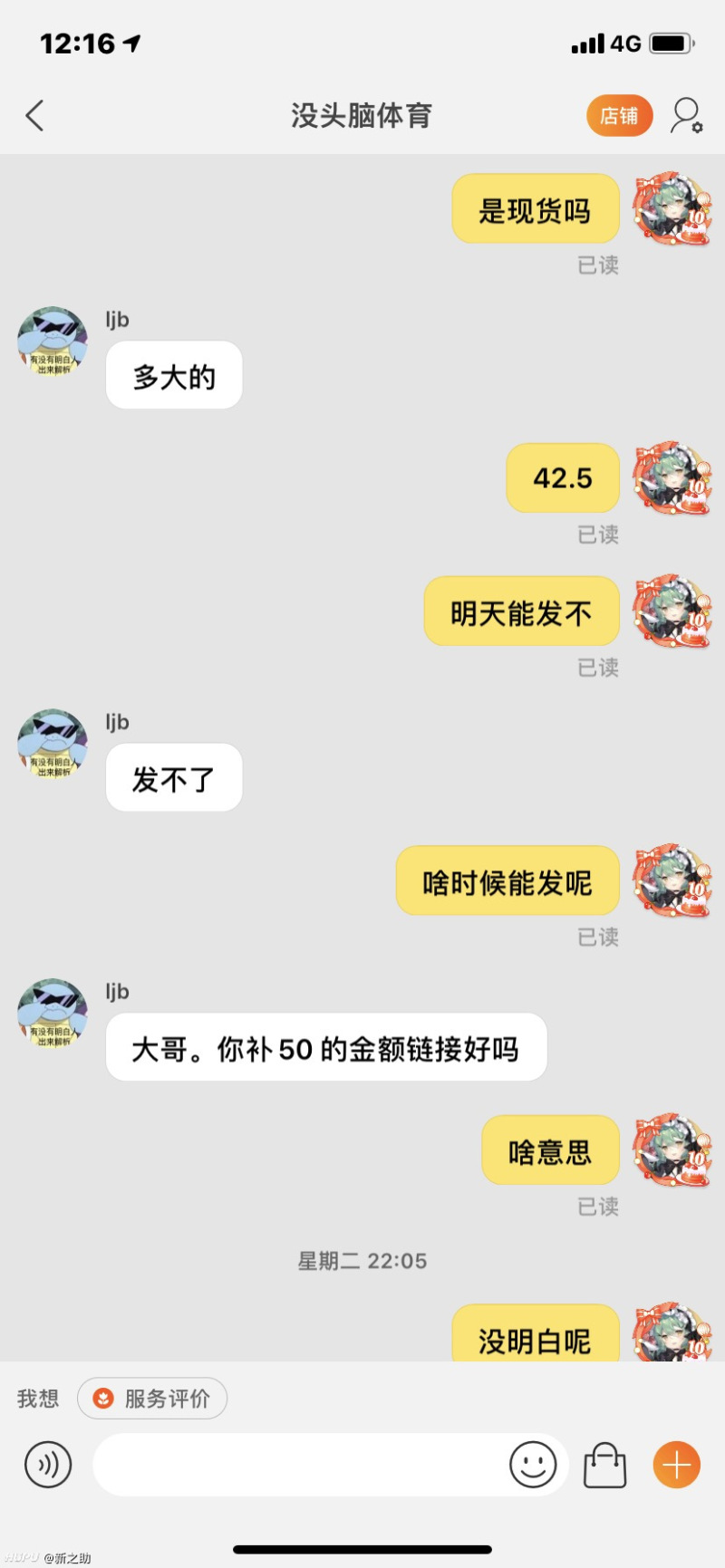
Task: Switch to voice message input
Action: [x=48, y=1464]
